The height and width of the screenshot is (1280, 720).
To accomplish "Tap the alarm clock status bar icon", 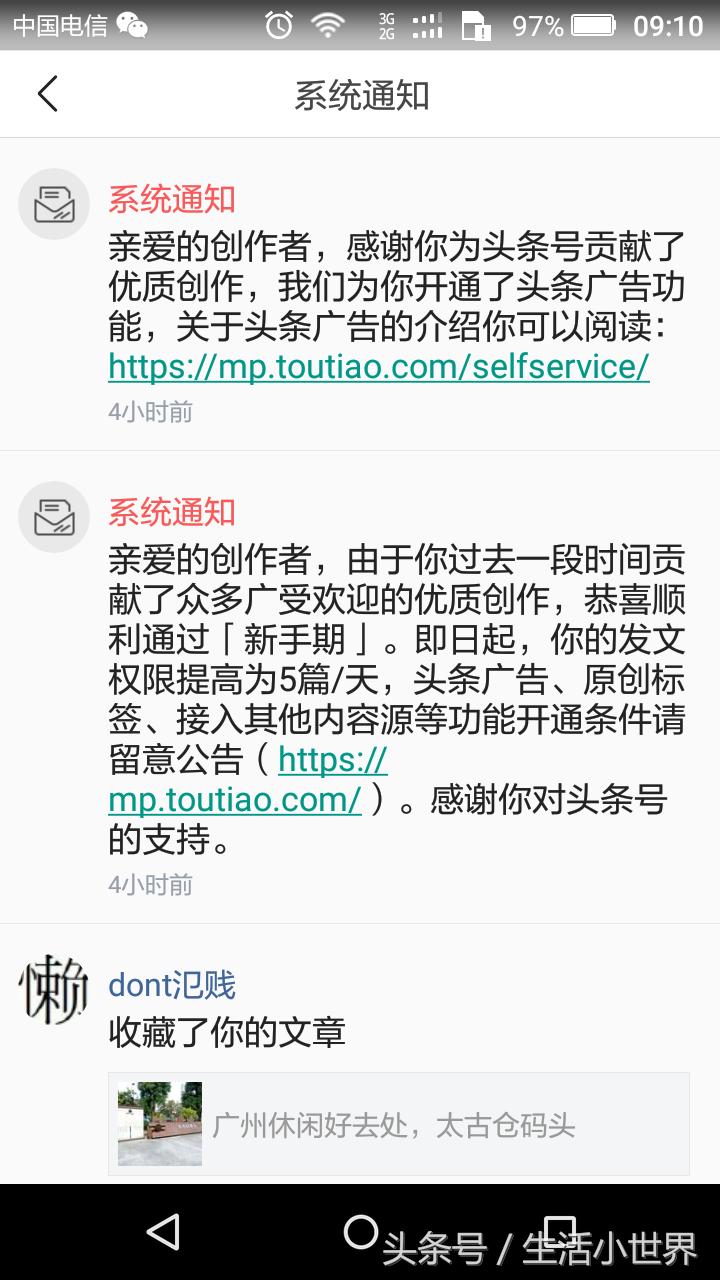I will 279,25.
